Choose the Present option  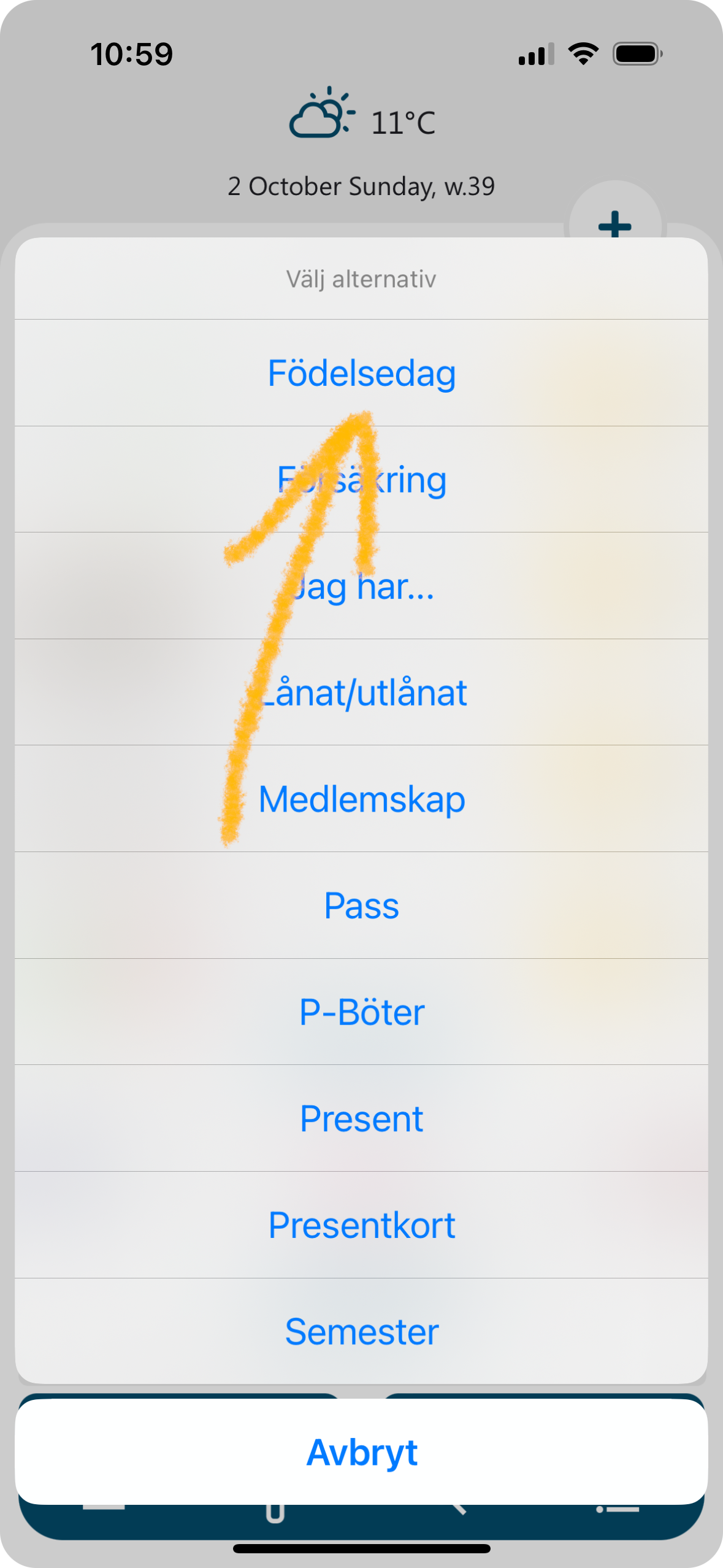pos(361,1119)
